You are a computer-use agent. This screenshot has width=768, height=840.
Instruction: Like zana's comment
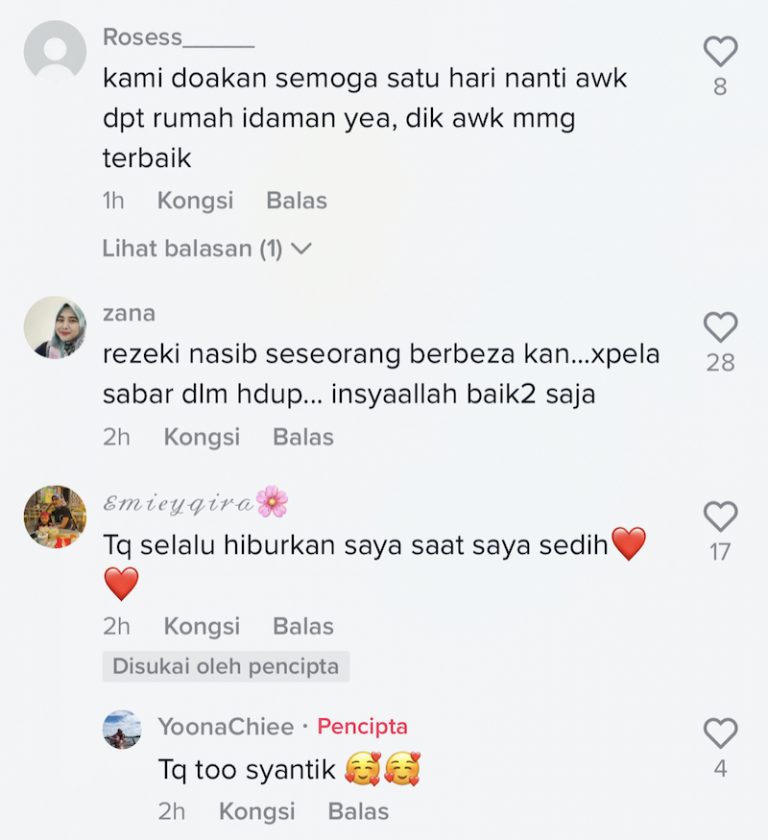[720, 327]
